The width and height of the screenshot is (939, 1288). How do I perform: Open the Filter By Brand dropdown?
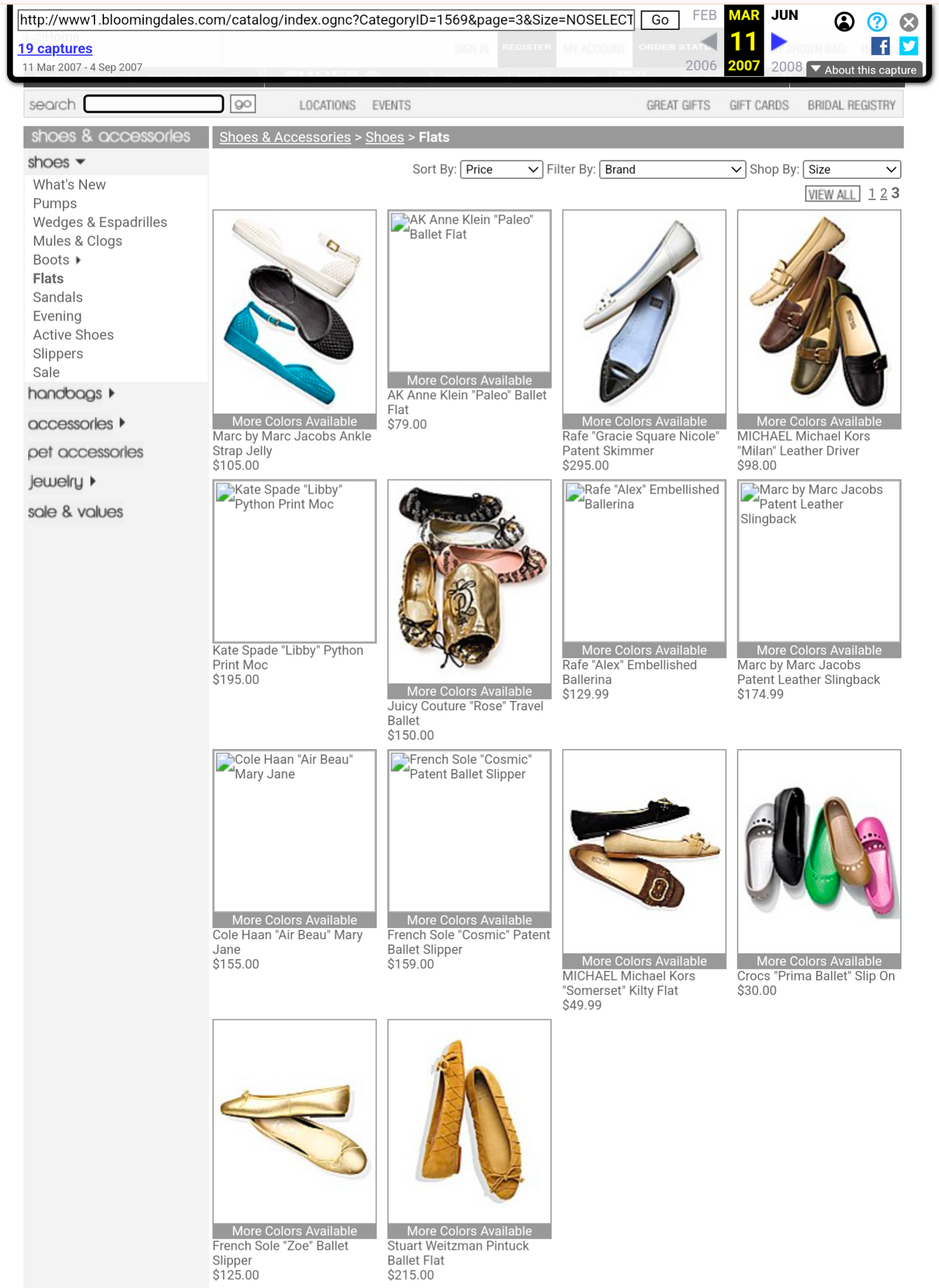(672, 170)
